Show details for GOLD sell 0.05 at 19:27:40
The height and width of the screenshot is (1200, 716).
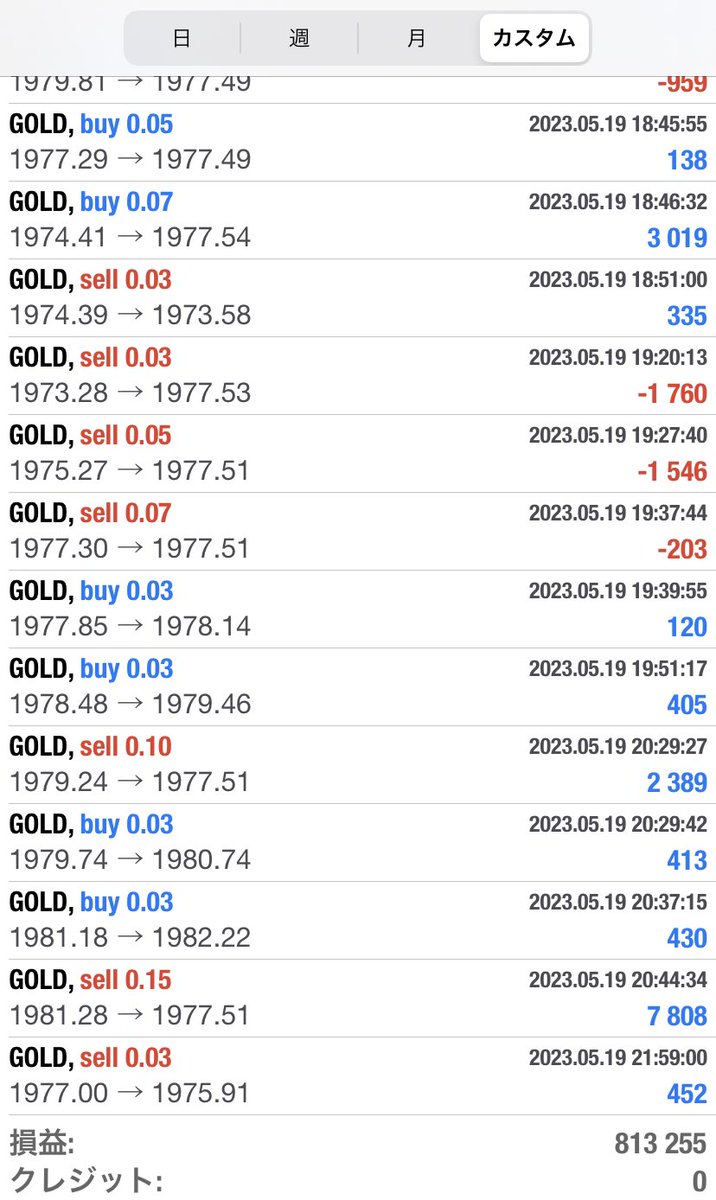click(x=358, y=453)
